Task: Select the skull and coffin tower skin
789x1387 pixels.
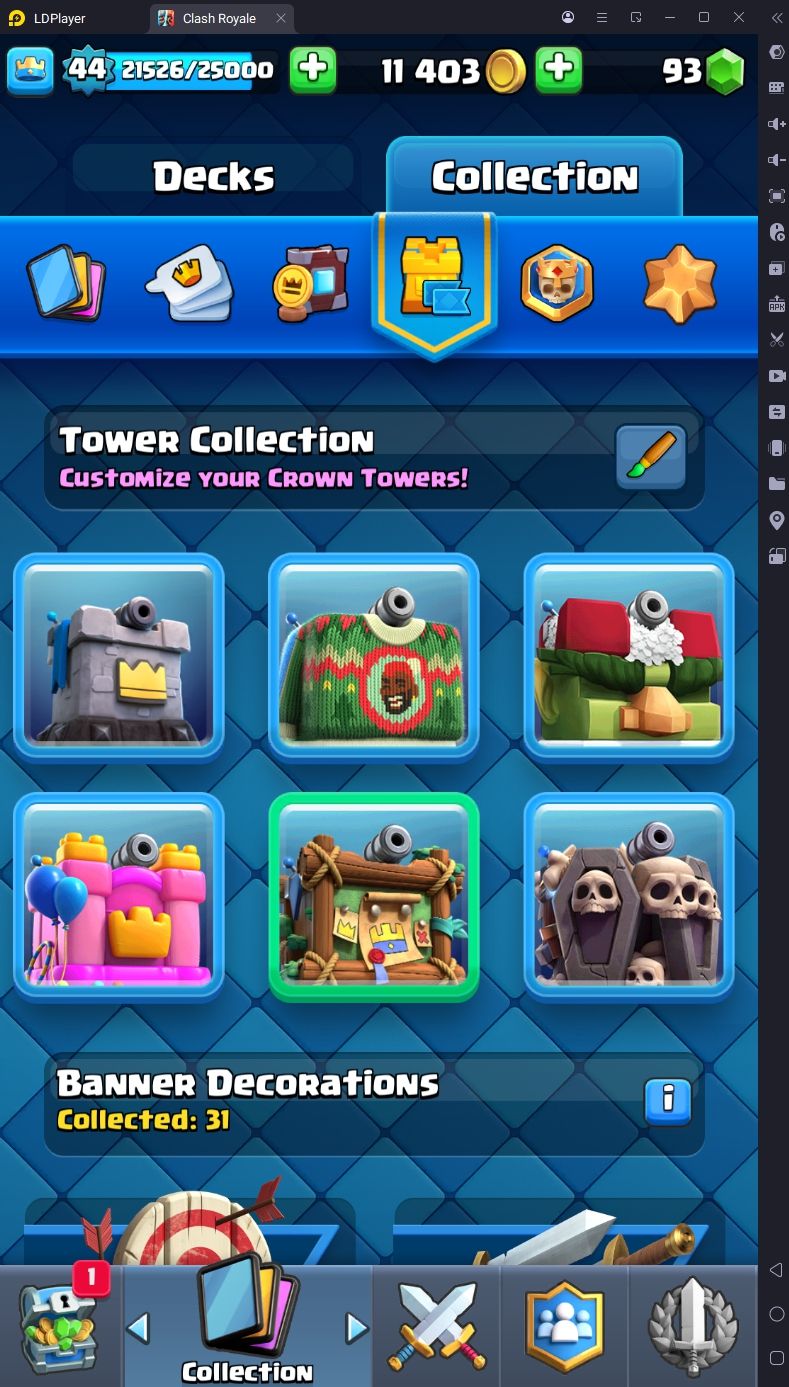Action: (629, 897)
